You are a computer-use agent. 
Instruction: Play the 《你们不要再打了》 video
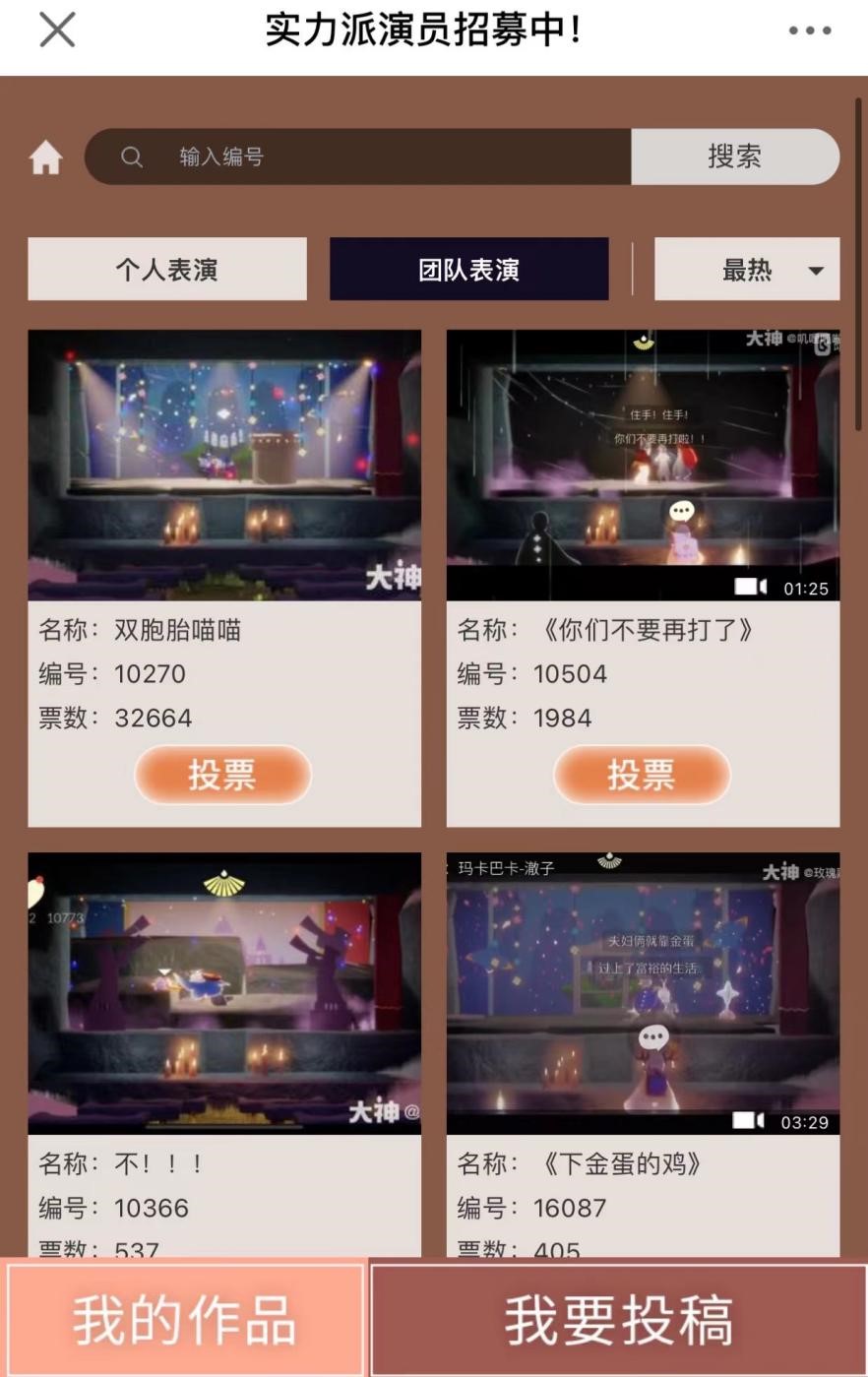tap(643, 465)
